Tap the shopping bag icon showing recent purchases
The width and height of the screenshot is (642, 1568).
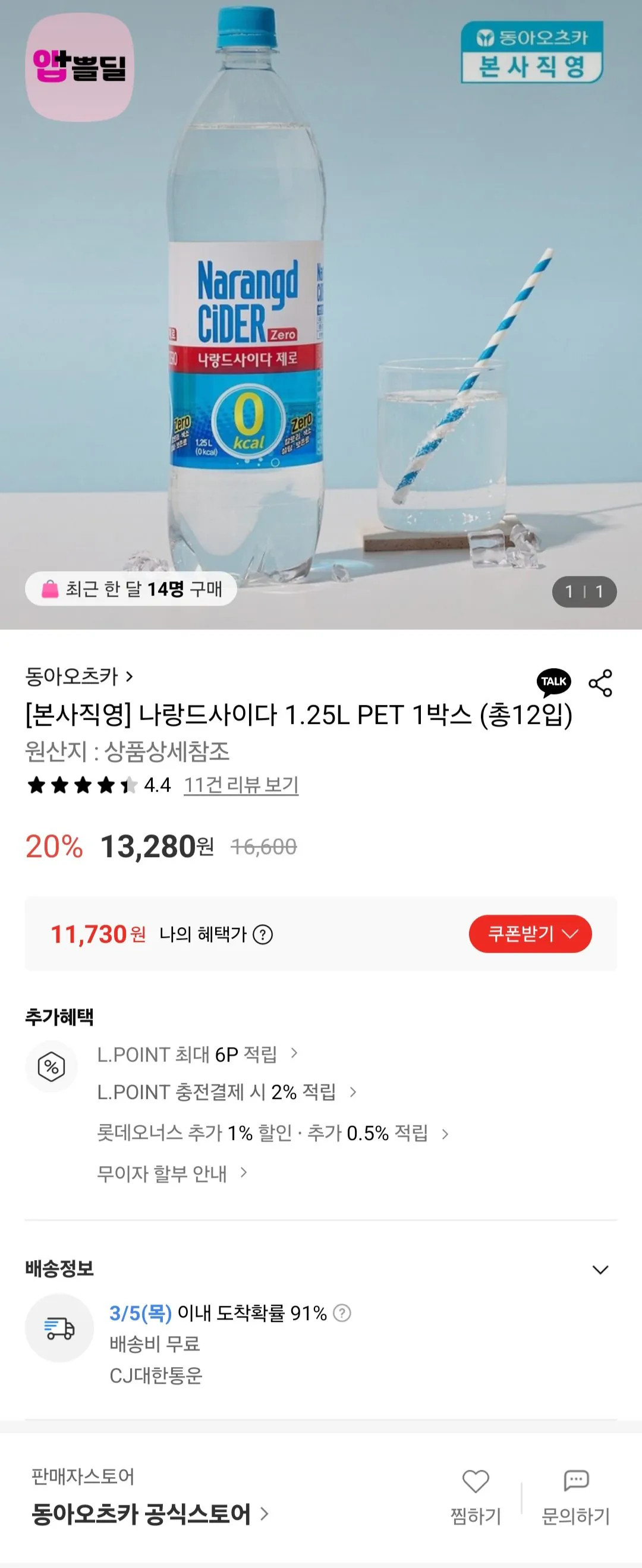[x=52, y=589]
